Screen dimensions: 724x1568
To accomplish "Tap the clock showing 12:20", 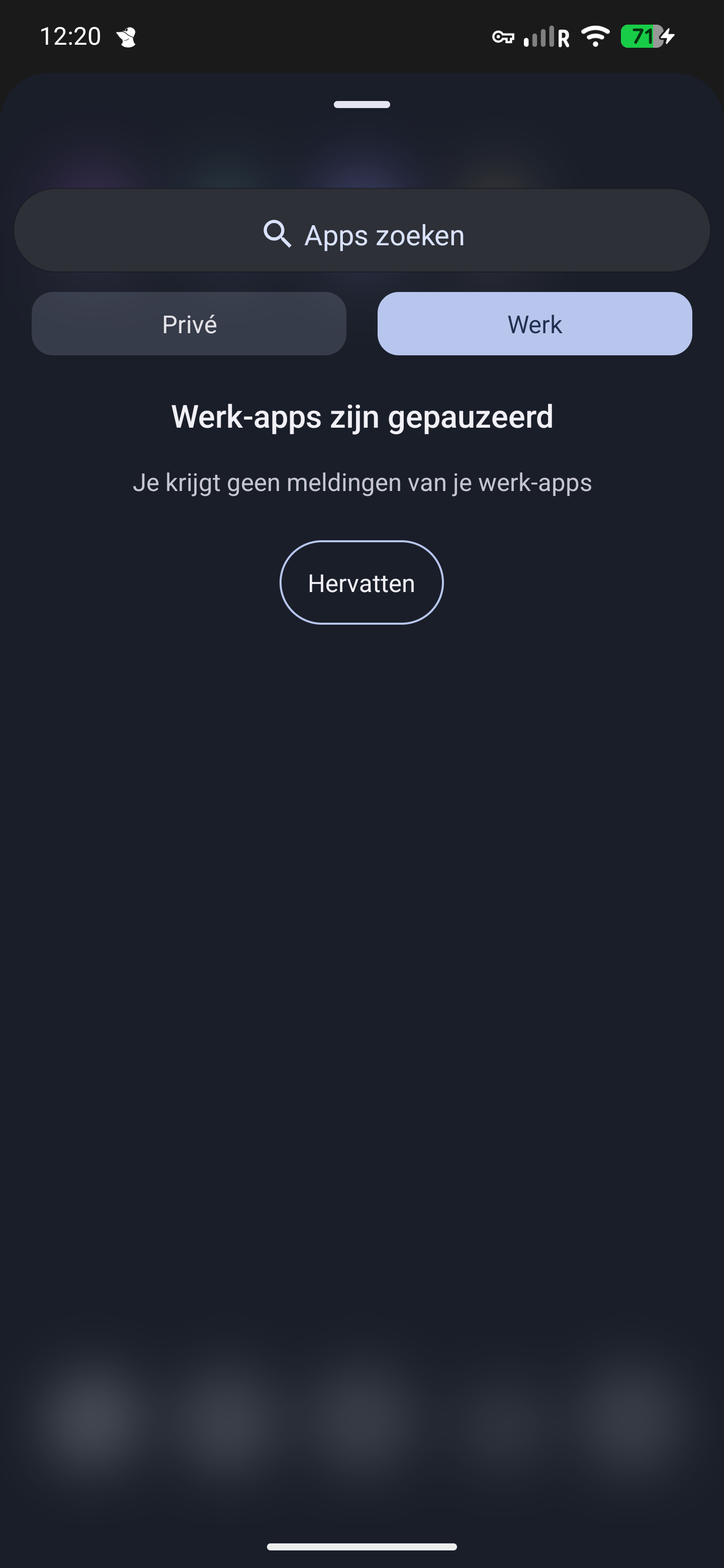I will [x=70, y=36].
